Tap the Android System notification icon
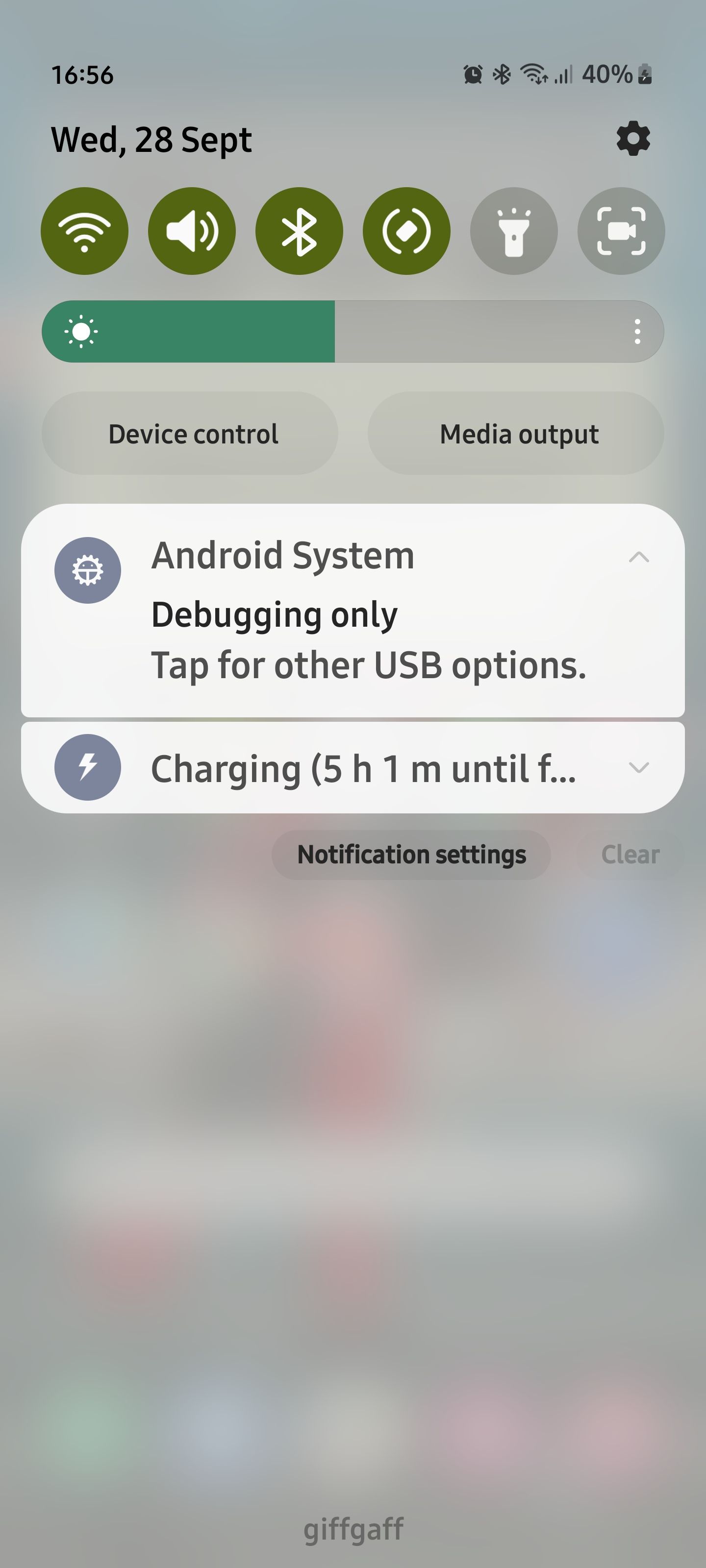The height and width of the screenshot is (1568, 706). point(88,571)
